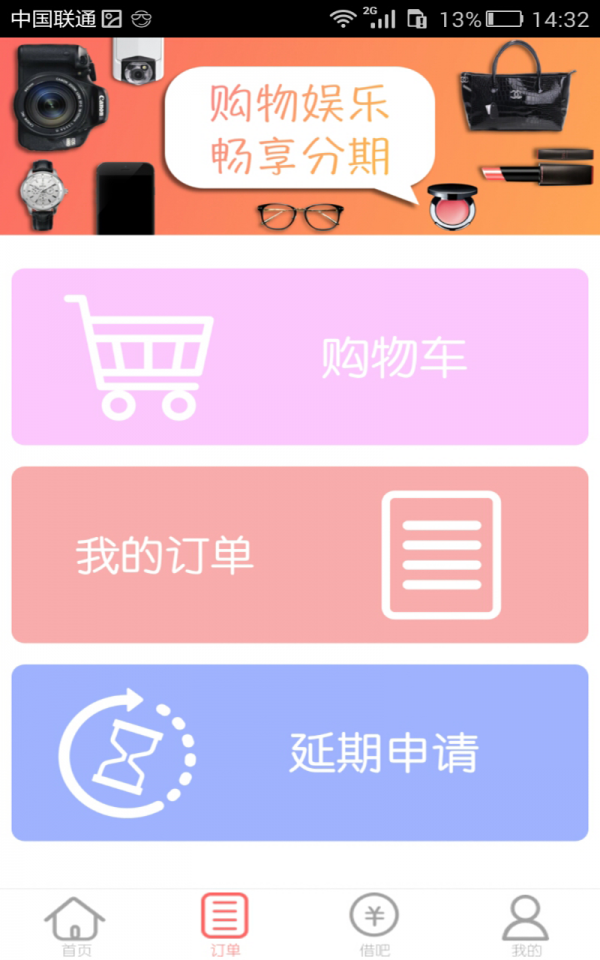Open the 延期申请 extension request card
The width and height of the screenshot is (600, 960).
pos(300,752)
